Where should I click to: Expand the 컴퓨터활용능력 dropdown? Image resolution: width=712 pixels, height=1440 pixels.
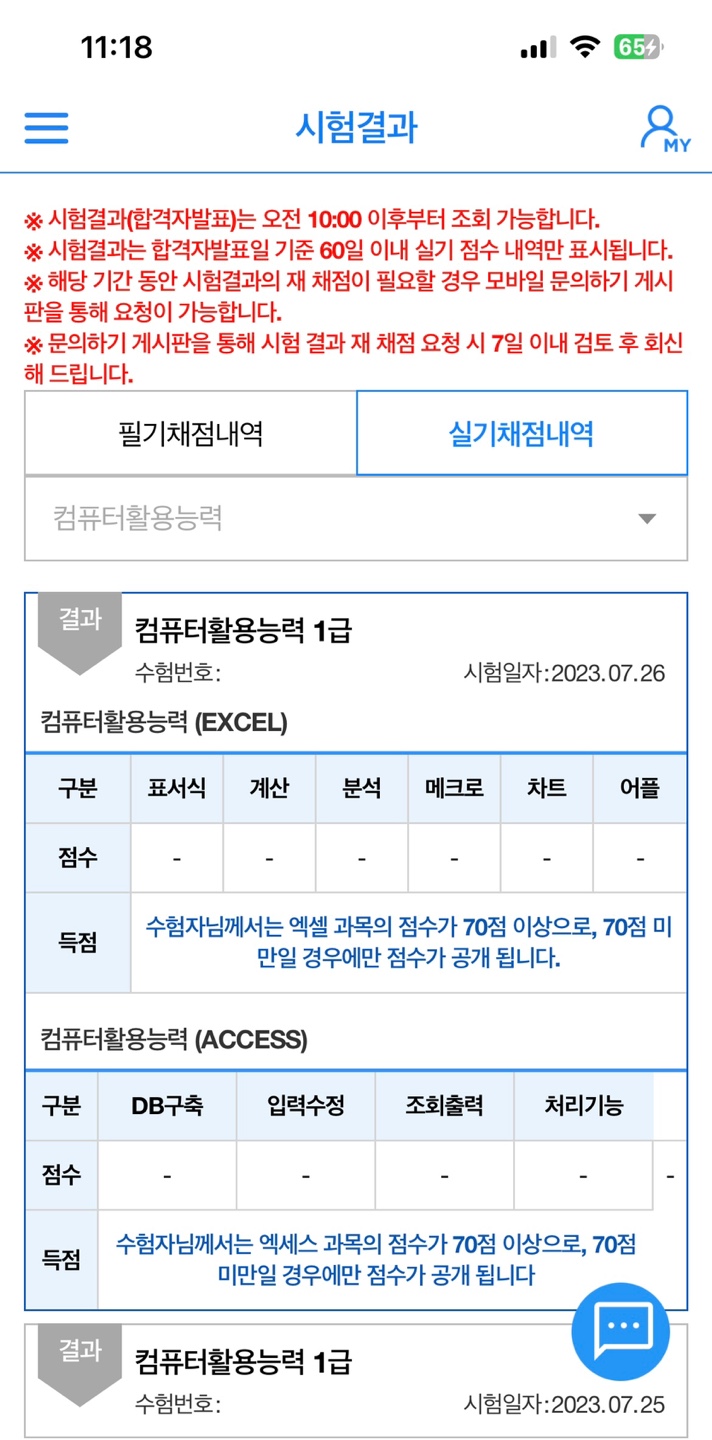pos(356,518)
